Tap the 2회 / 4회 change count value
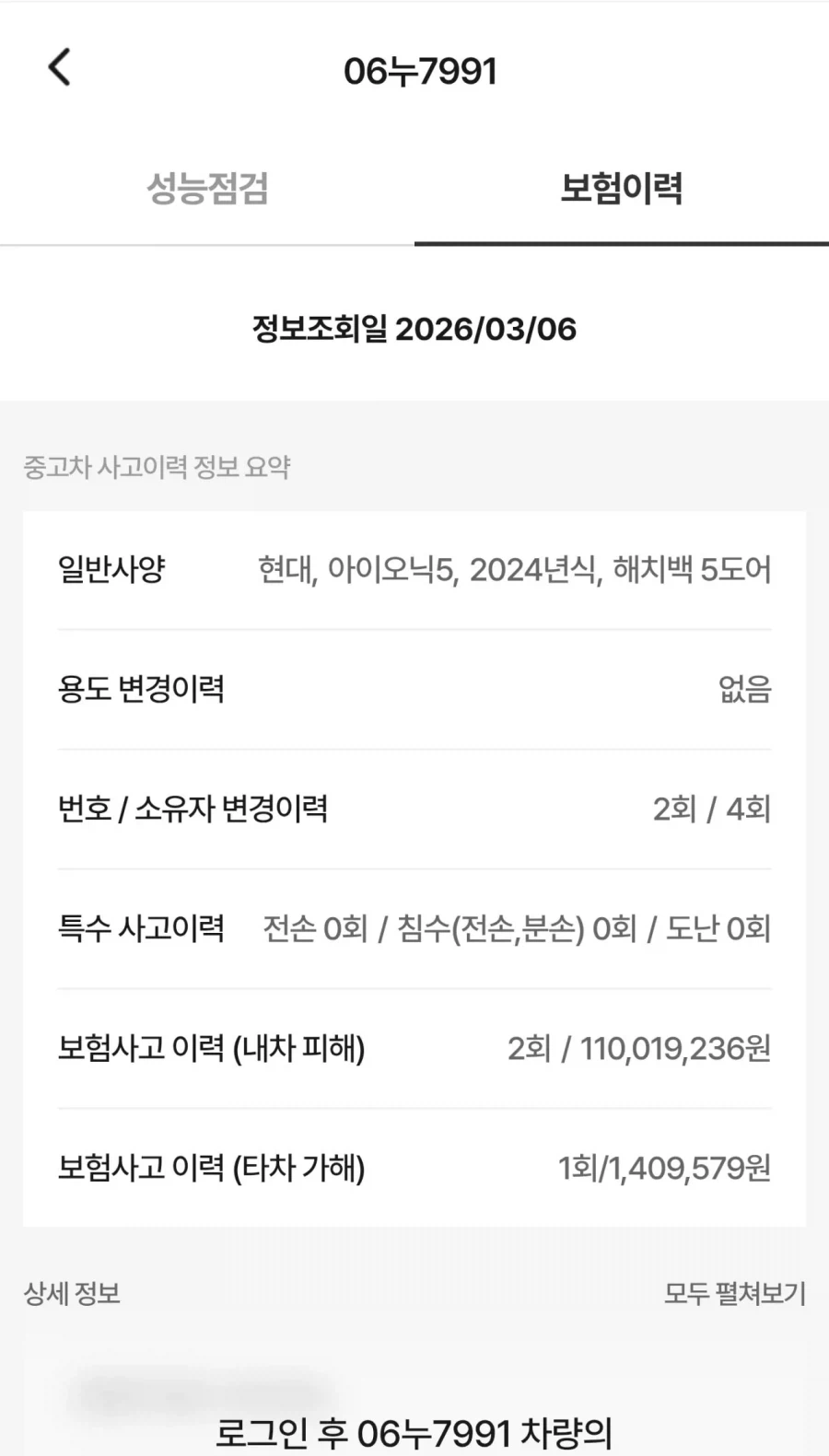 pos(711,810)
